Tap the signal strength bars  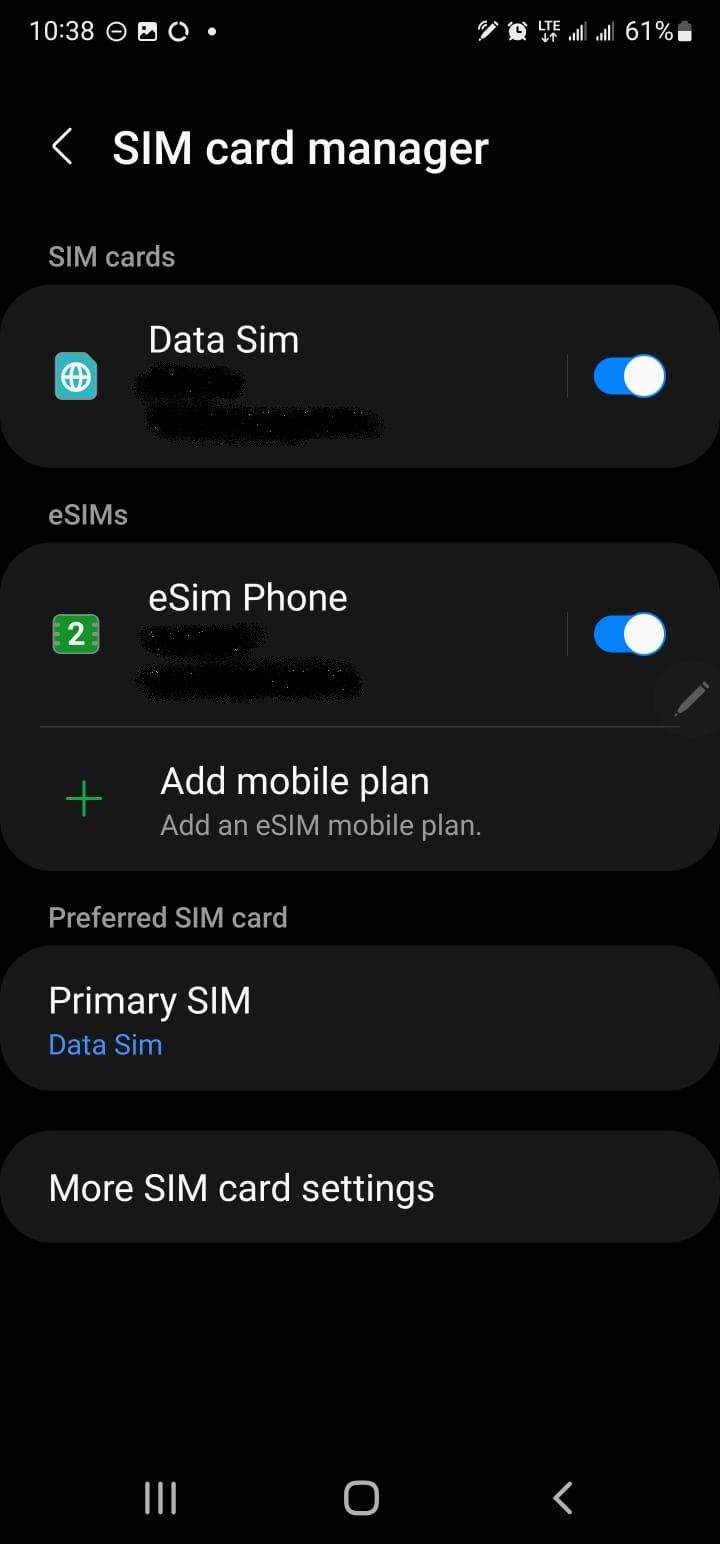[580, 31]
